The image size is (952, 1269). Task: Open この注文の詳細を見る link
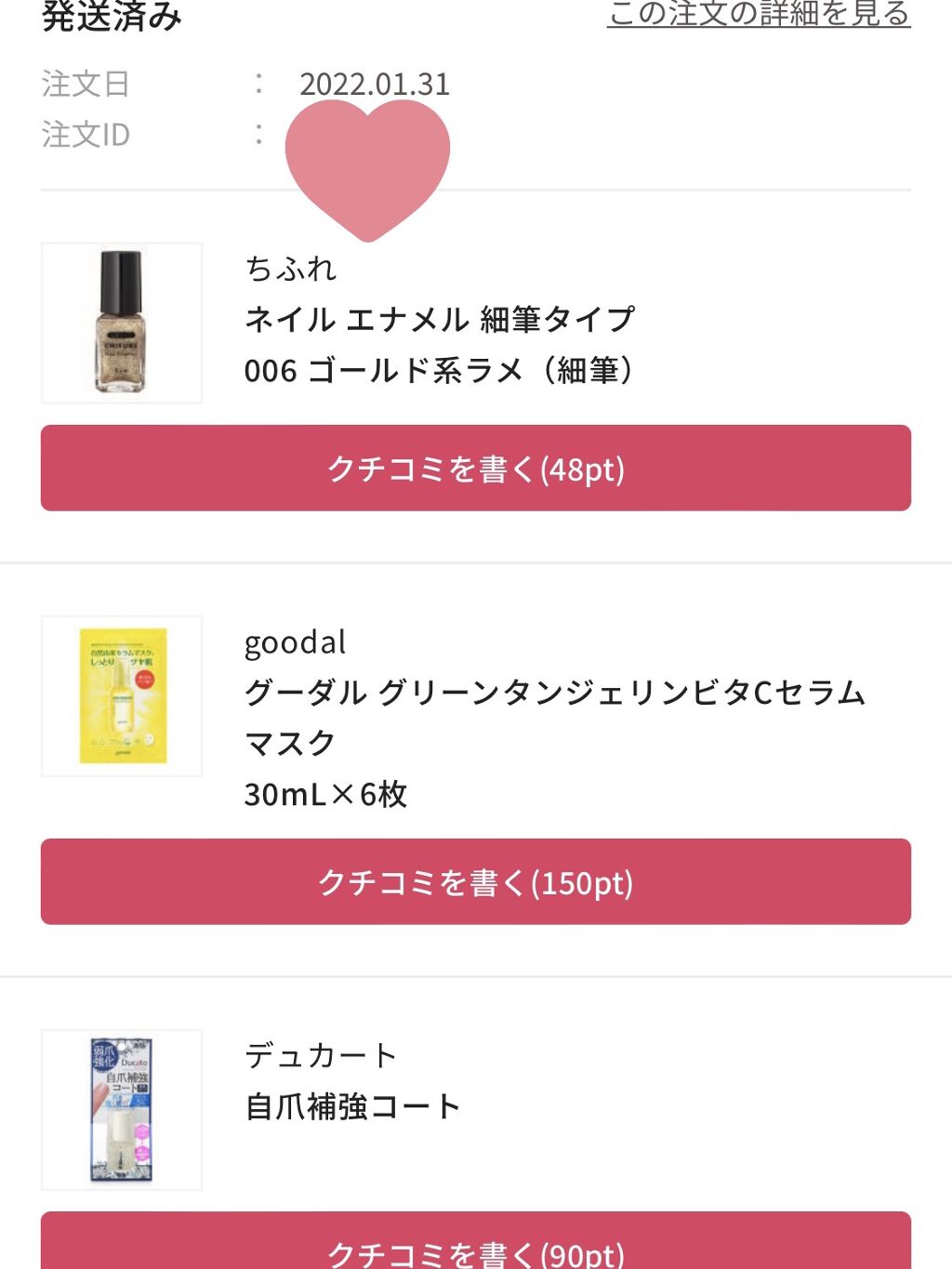pos(760,13)
